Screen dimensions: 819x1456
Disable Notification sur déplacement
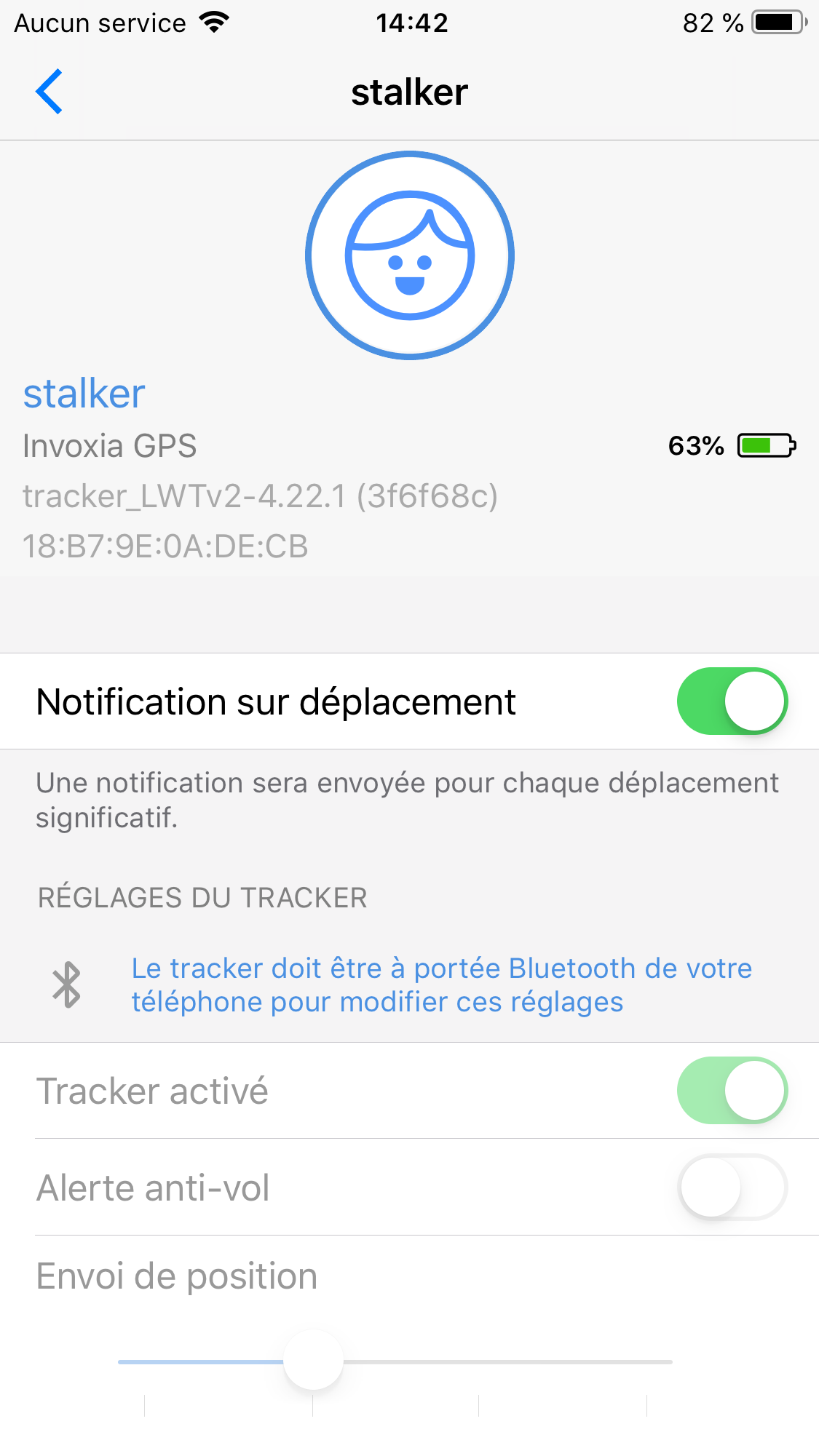click(x=732, y=701)
